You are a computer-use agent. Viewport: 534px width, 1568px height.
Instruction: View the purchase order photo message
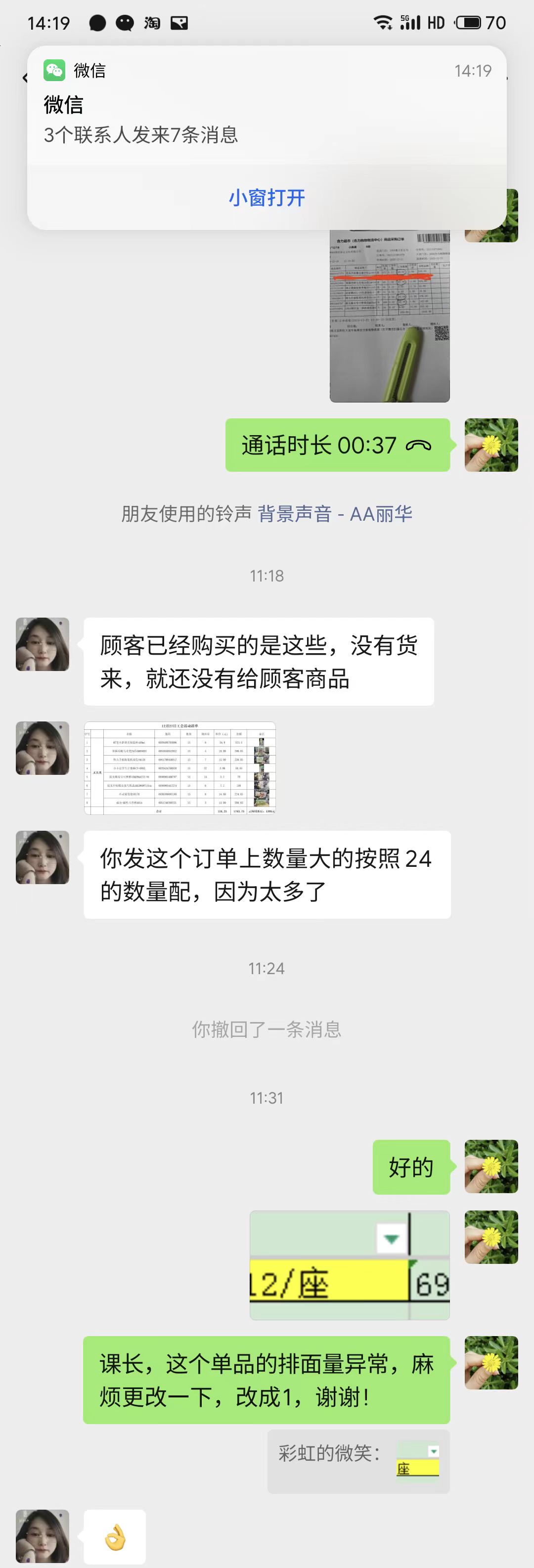390,316
